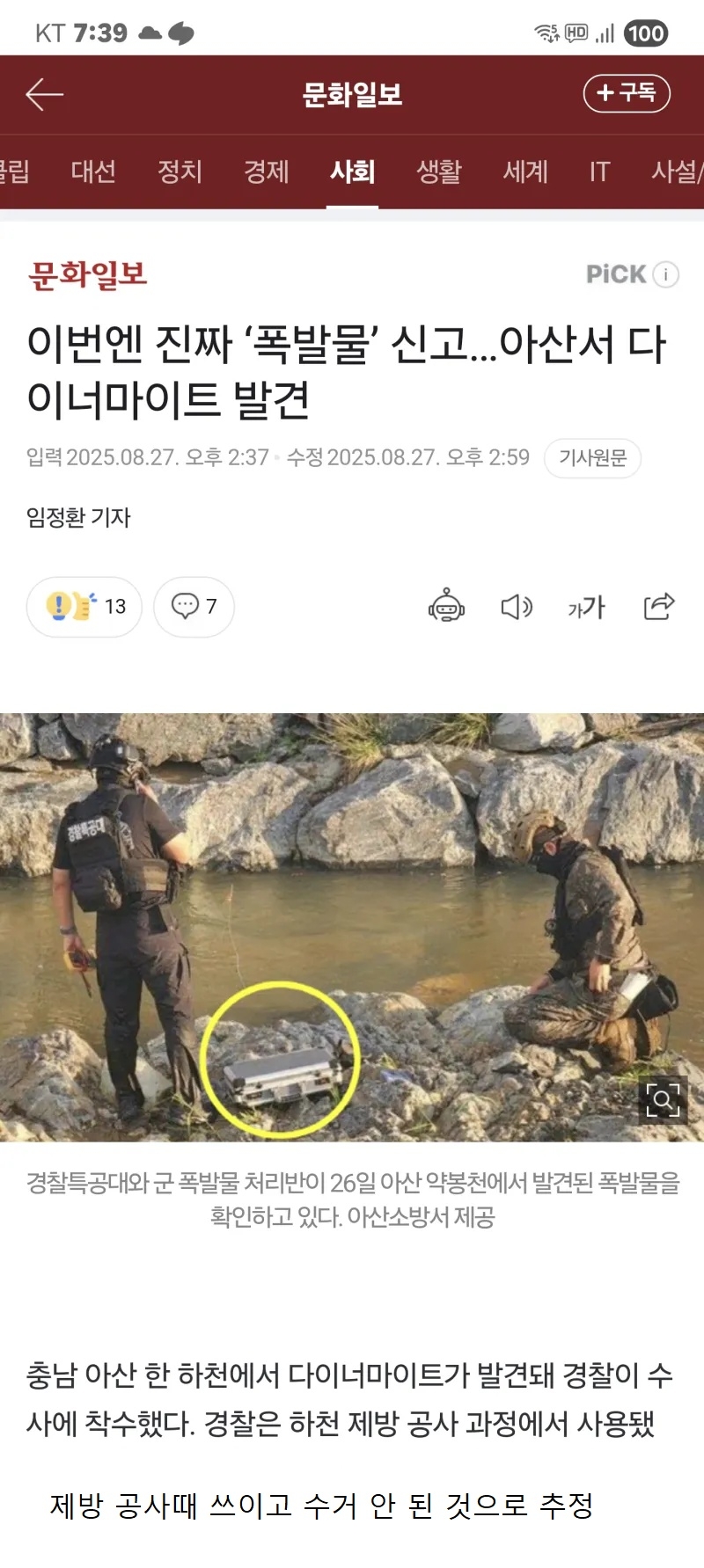The height and width of the screenshot is (1568, 704).
Task: Switch to the IT tab
Action: coord(599,171)
